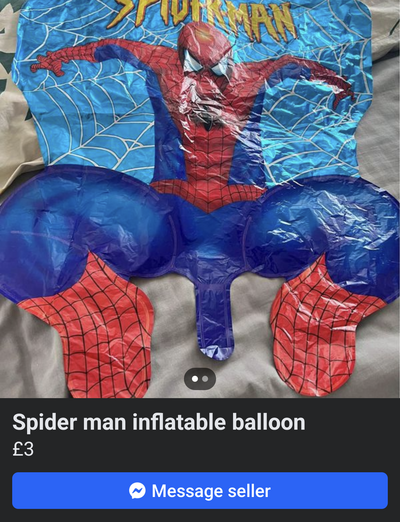Viewport: 400px width, 522px height.
Task: Message seller about the Spider man balloon
Action: point(200,491)
